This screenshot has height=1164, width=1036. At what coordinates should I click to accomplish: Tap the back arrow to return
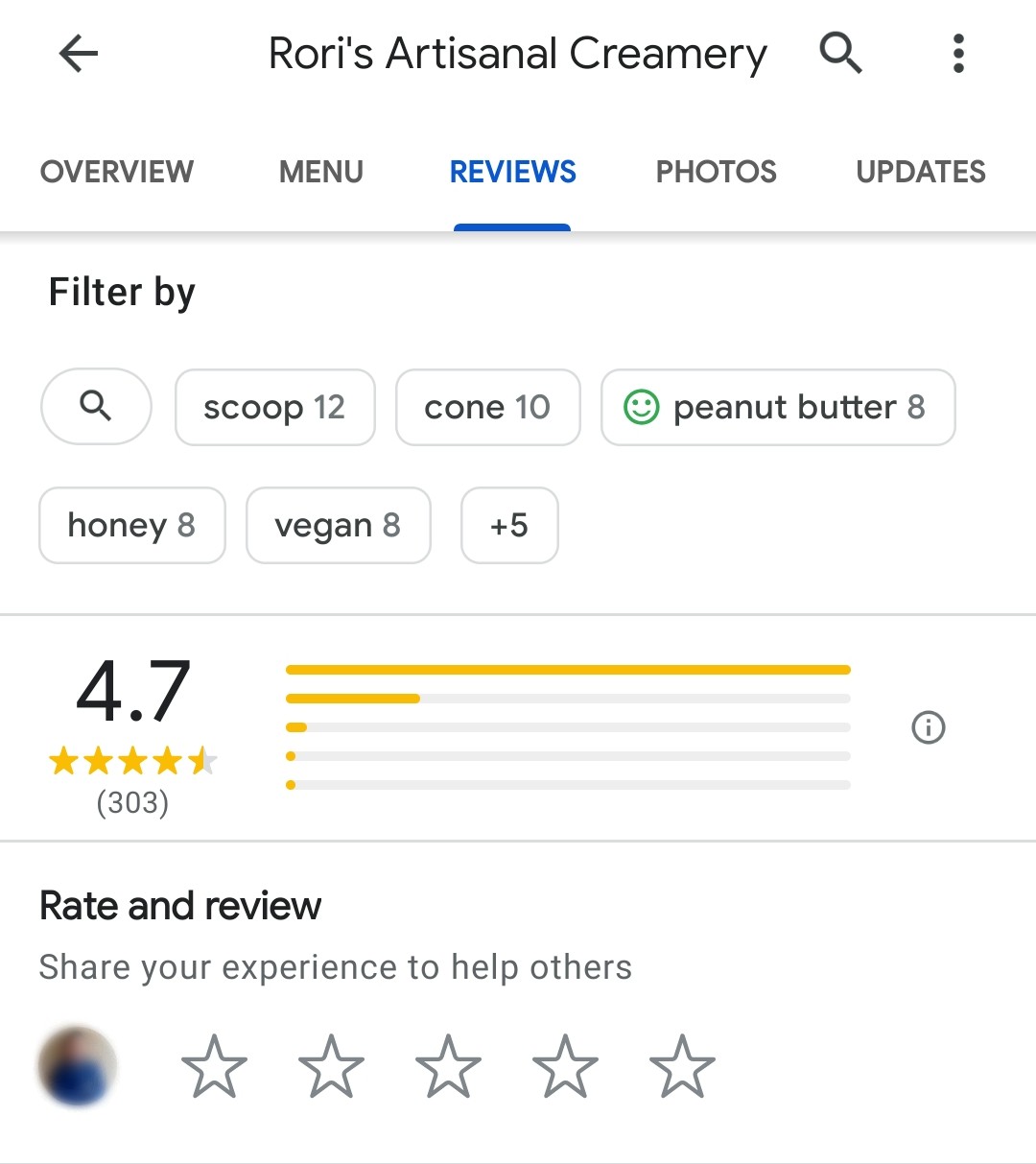[78, 54]
